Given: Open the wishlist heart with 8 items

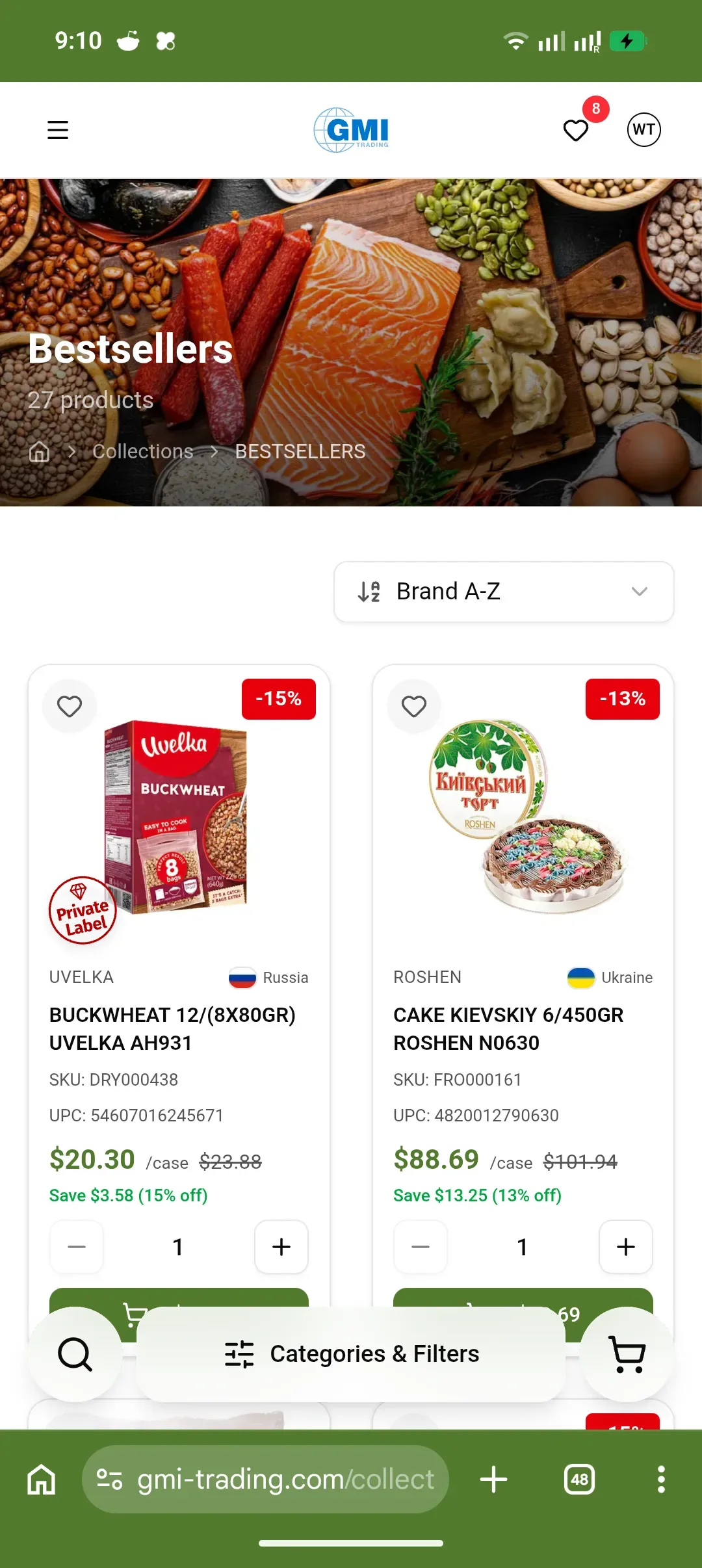Looking at the screenshot, I should (576, 130).
